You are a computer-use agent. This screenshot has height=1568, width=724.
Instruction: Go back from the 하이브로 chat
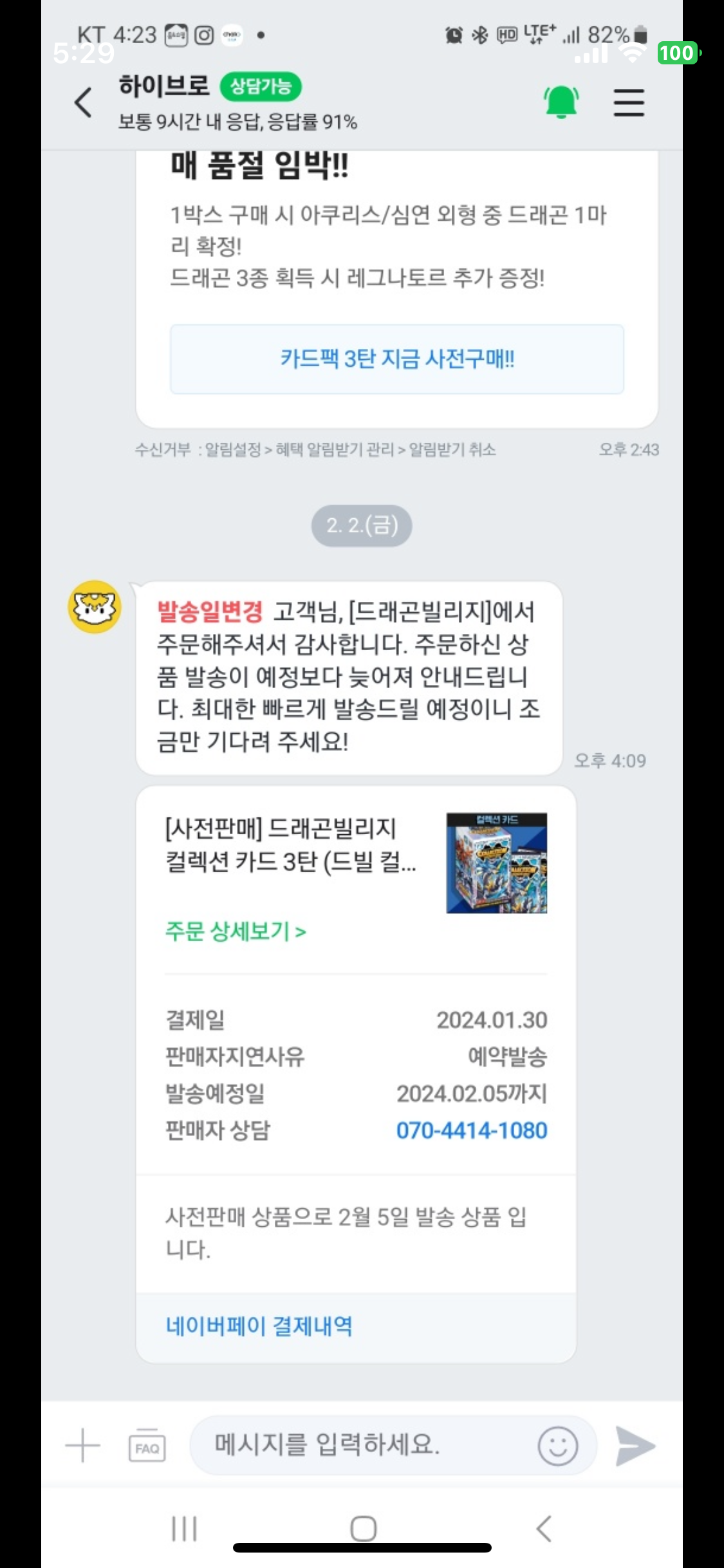(x=84, y=103)
